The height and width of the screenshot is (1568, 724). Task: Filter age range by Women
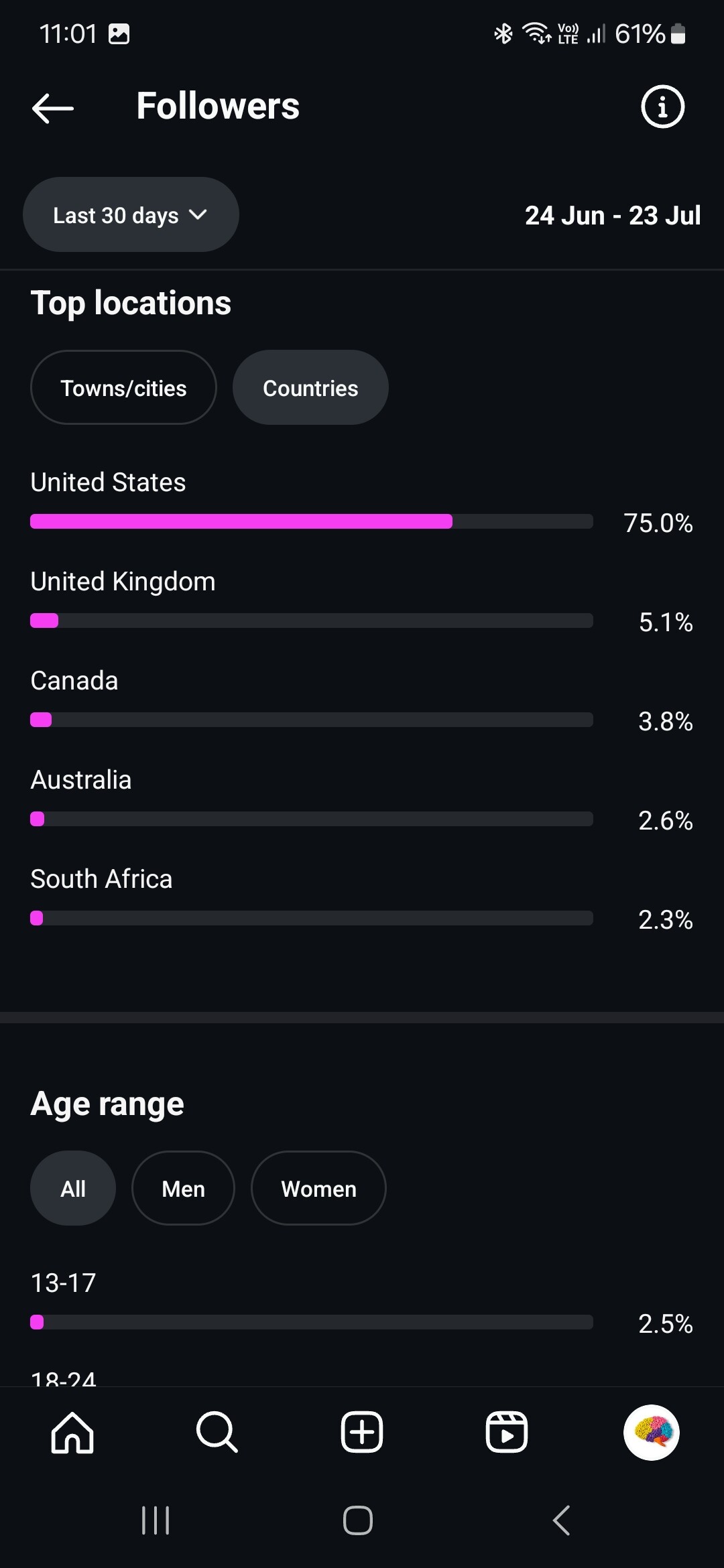[318, 1188]
